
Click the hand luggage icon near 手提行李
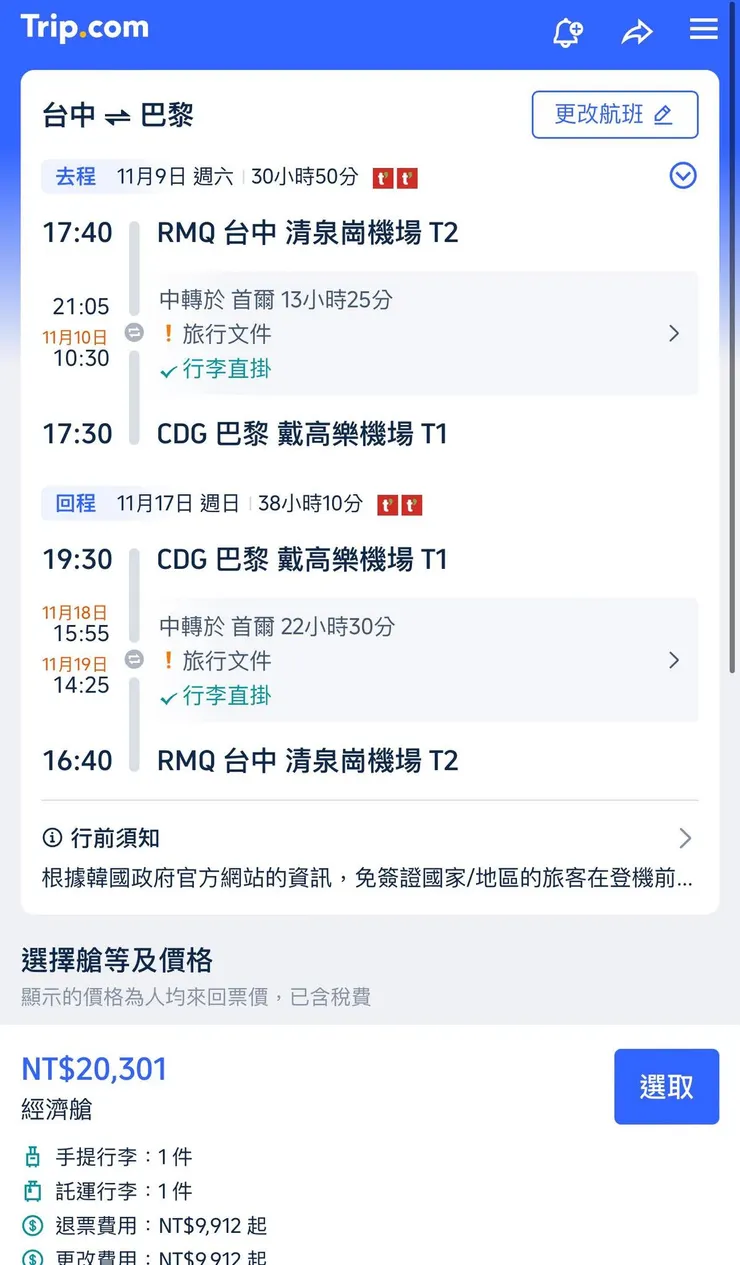[x=33, y=1157]
